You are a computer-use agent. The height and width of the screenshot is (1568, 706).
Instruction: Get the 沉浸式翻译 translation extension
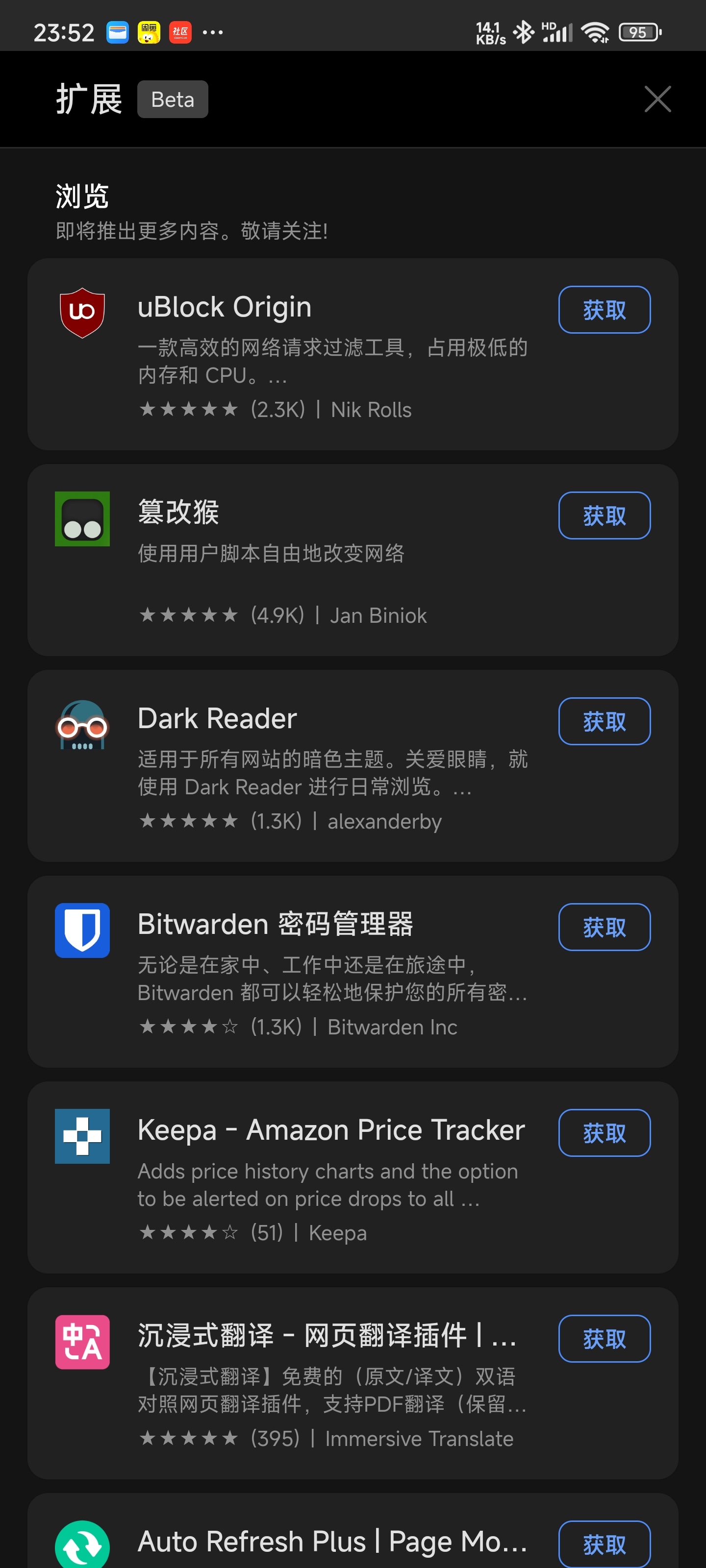coord(604,1339)
